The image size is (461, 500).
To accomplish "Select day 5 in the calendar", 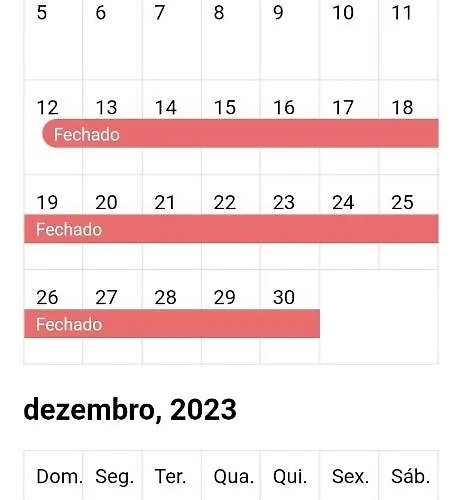I will 42,13.
